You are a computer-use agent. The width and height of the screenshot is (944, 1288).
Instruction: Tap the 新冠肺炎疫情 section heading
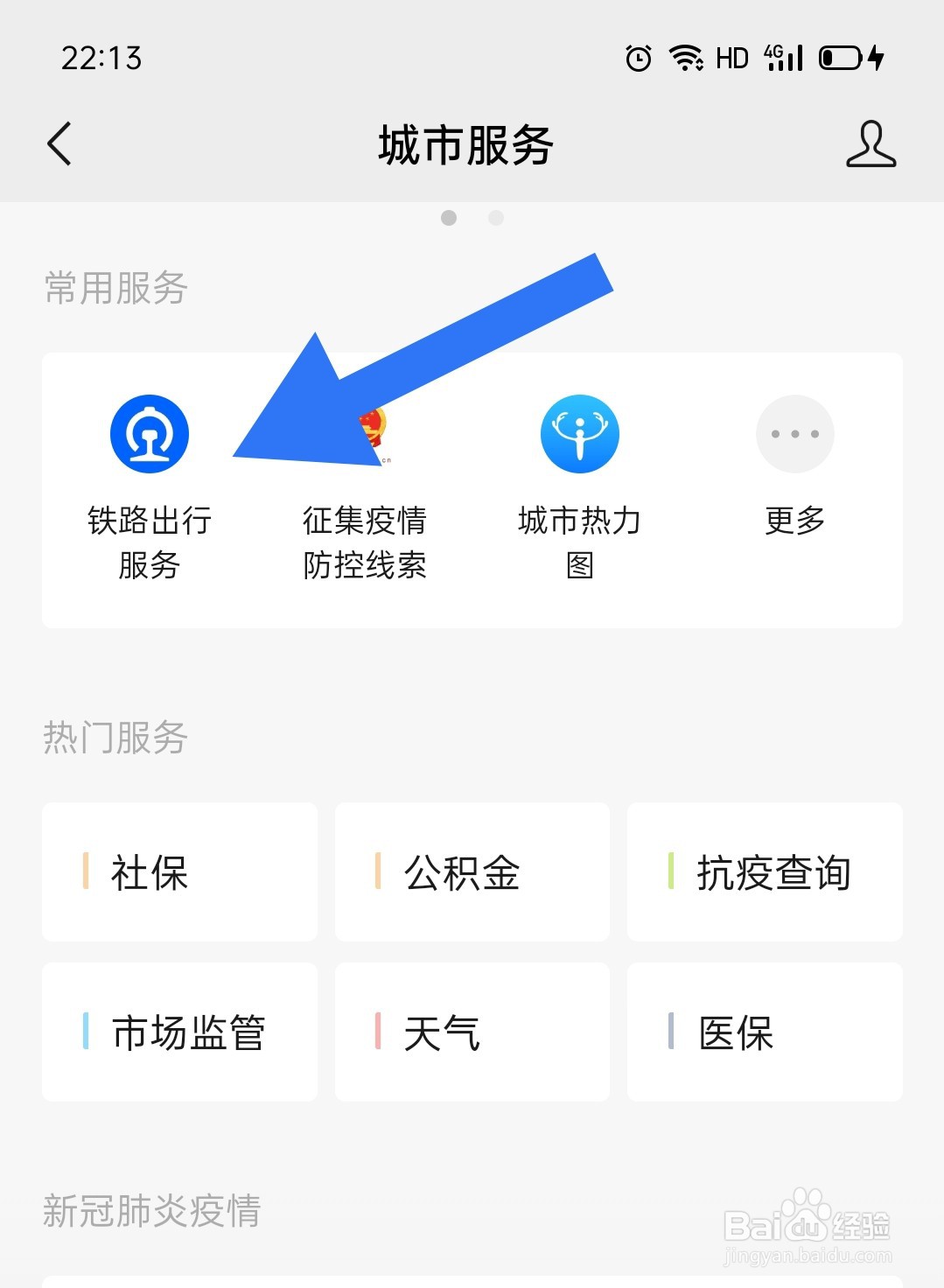153,1211
